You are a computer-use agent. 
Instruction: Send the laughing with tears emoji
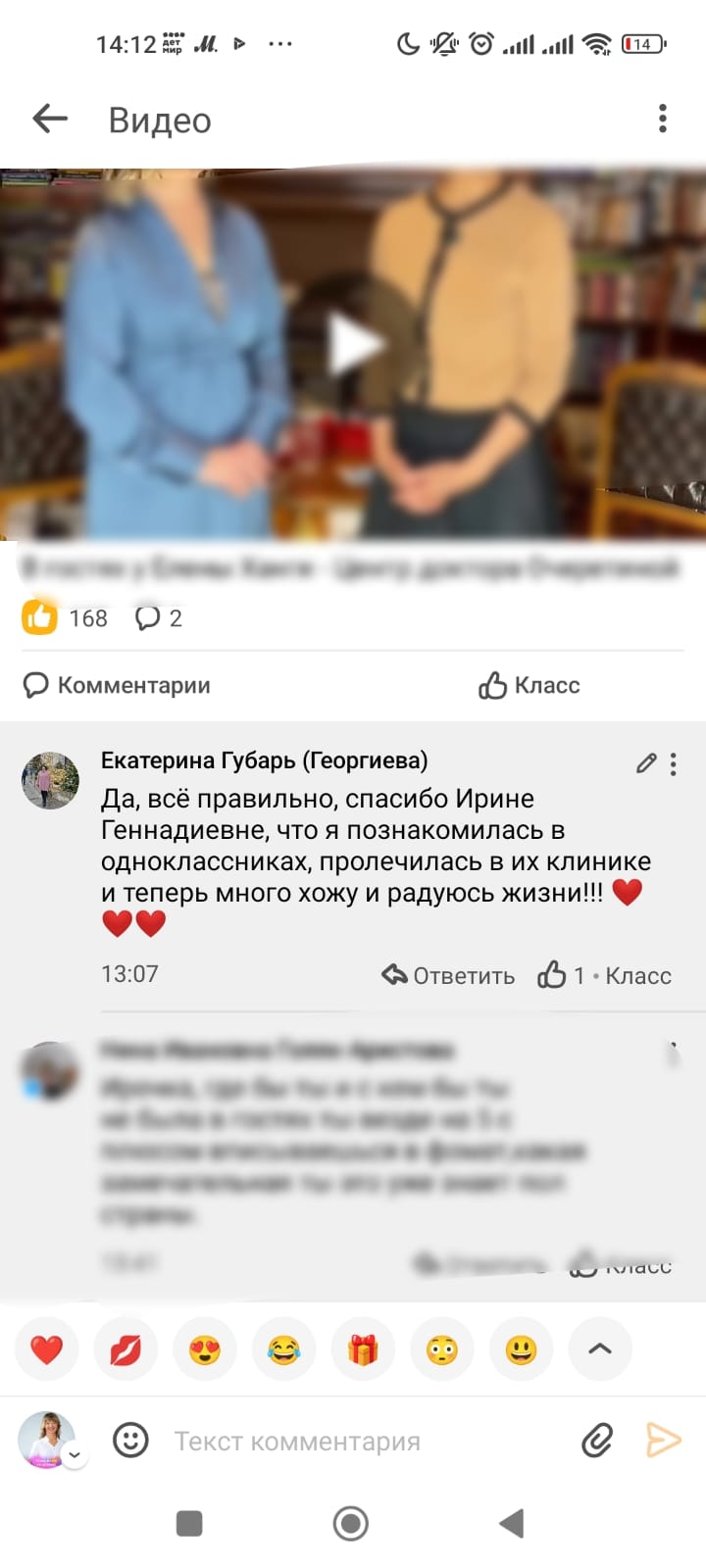(283, 1349)
